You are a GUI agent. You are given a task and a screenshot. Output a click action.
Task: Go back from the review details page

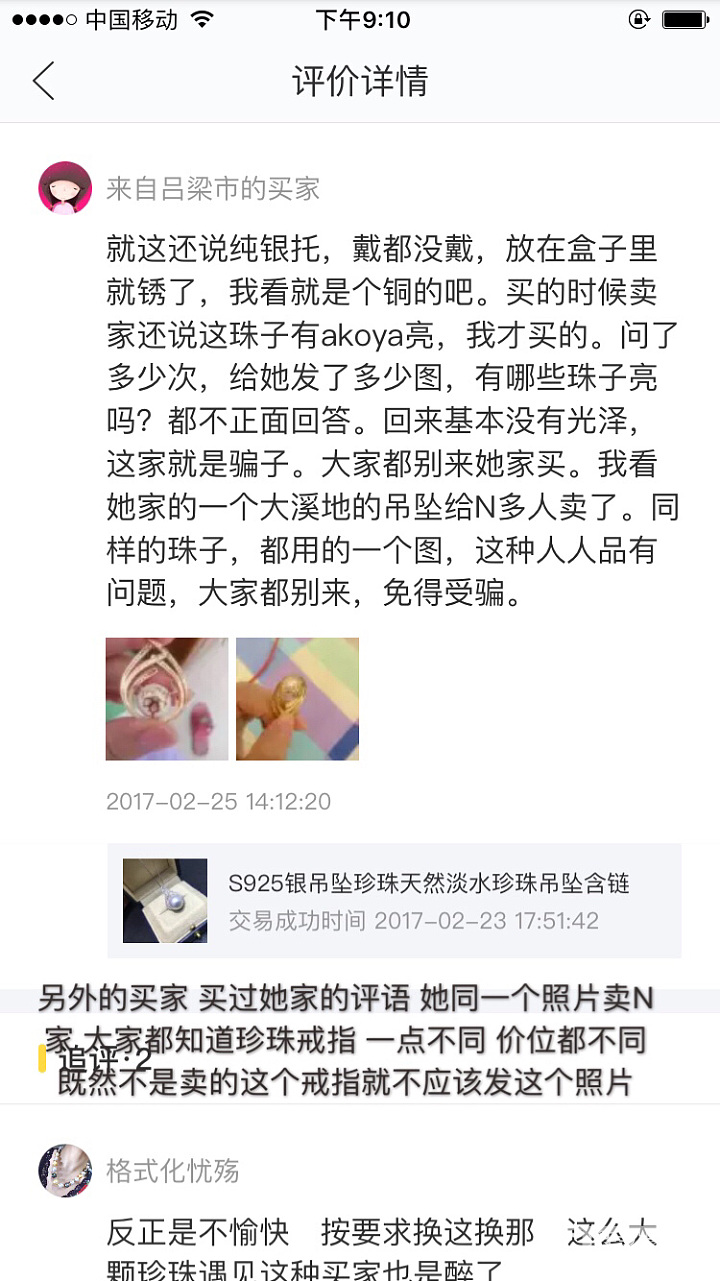[x=44, y=80]
